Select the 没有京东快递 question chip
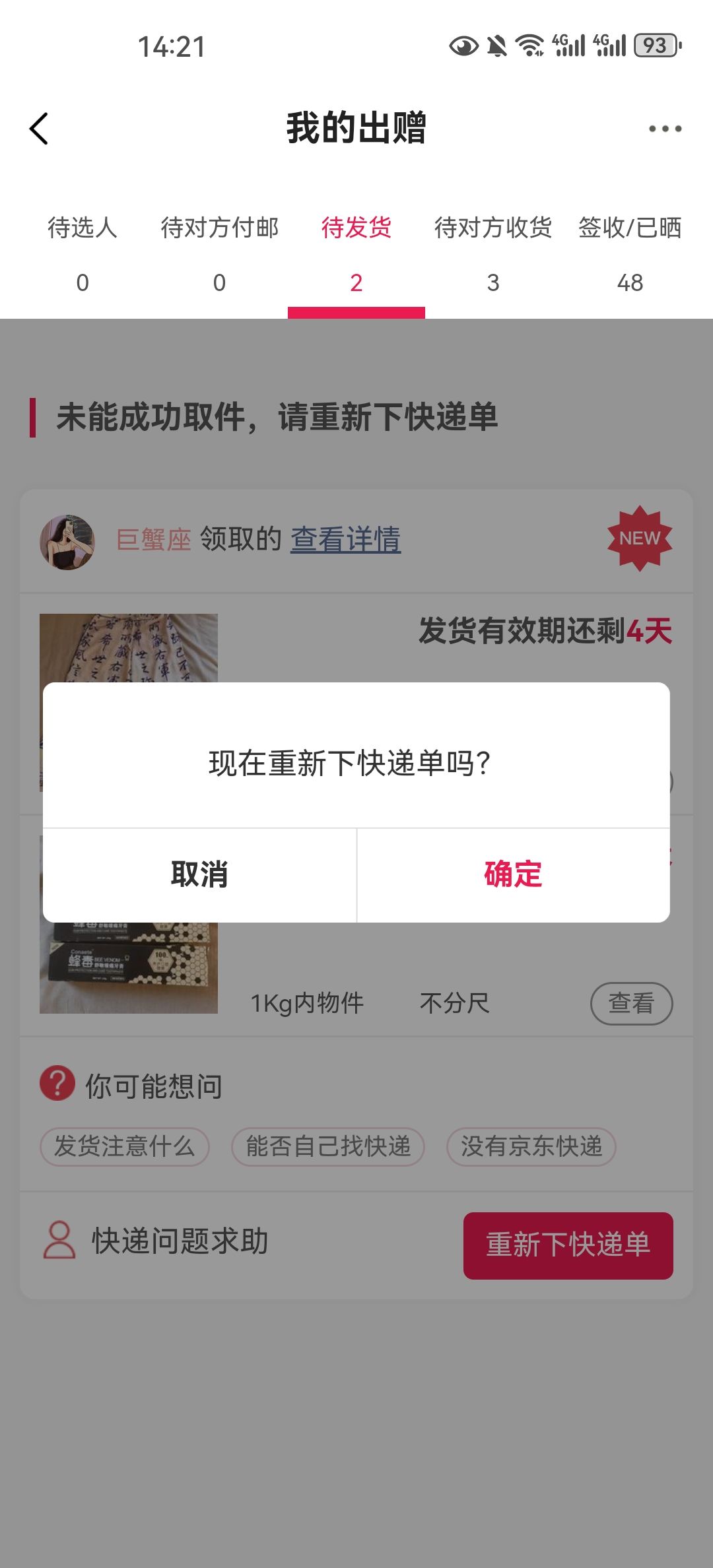This screenshot has width=713, height=1568. pos(531,1146)
